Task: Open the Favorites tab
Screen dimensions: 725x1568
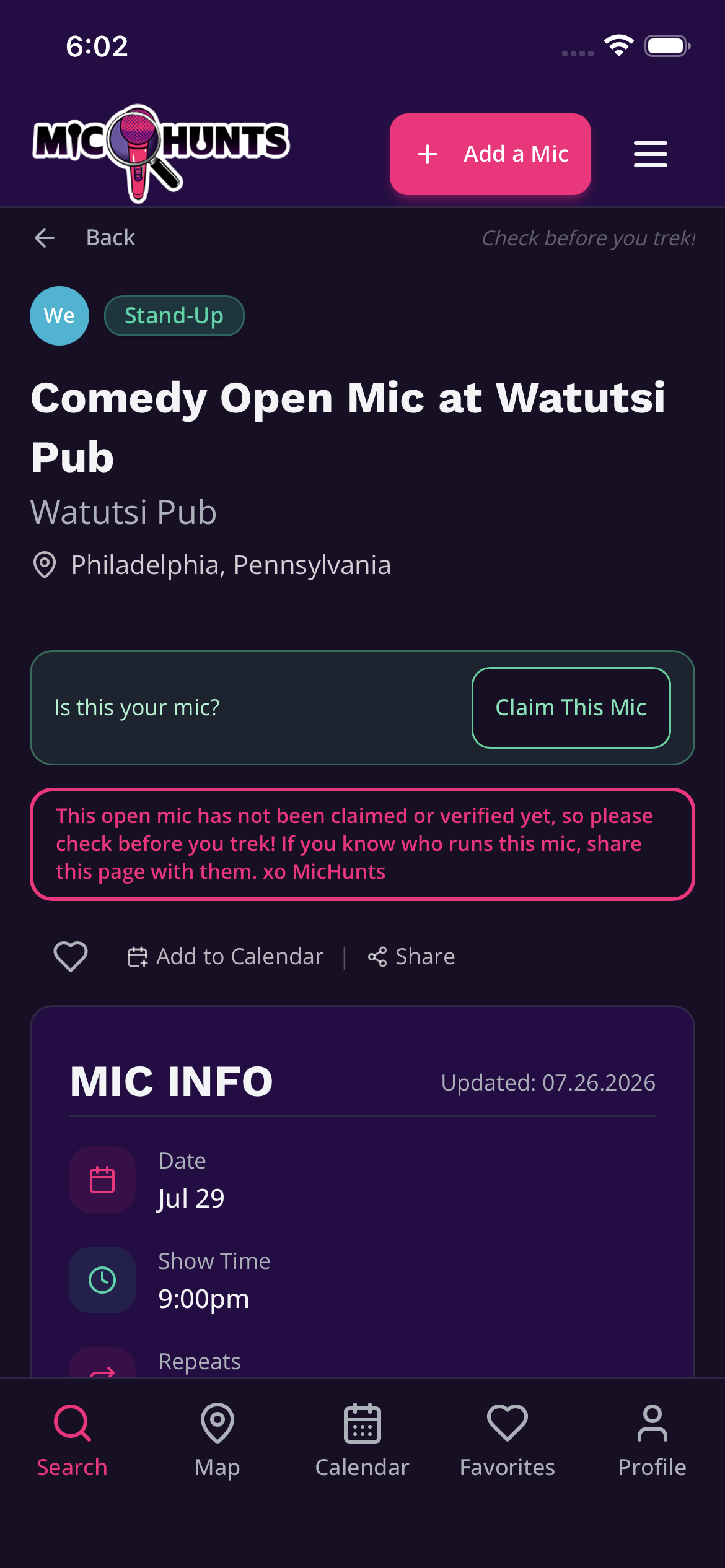Action: point(507,1441)
